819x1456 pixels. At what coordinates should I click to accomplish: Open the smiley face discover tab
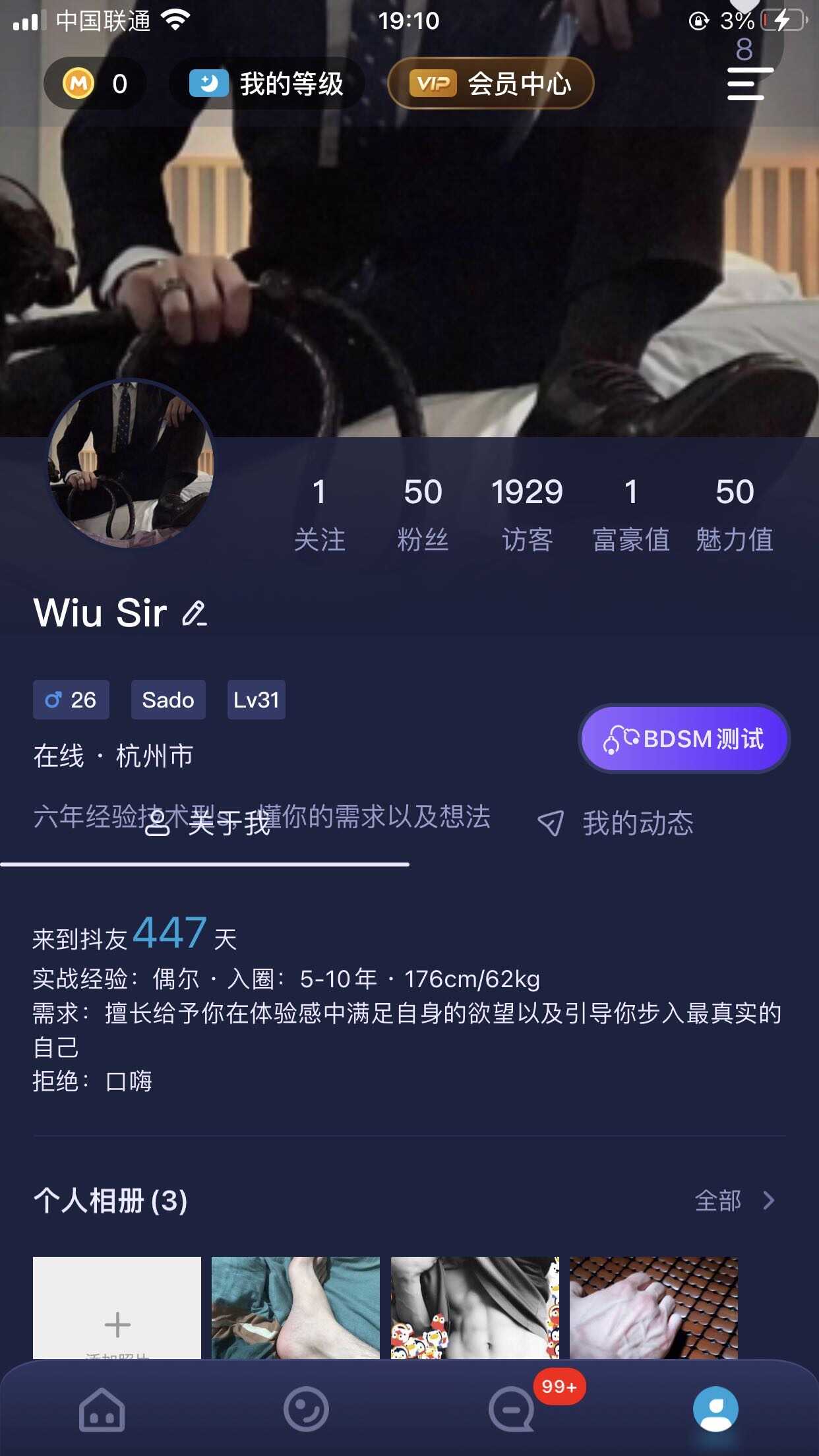click(x=306, y=1410)
